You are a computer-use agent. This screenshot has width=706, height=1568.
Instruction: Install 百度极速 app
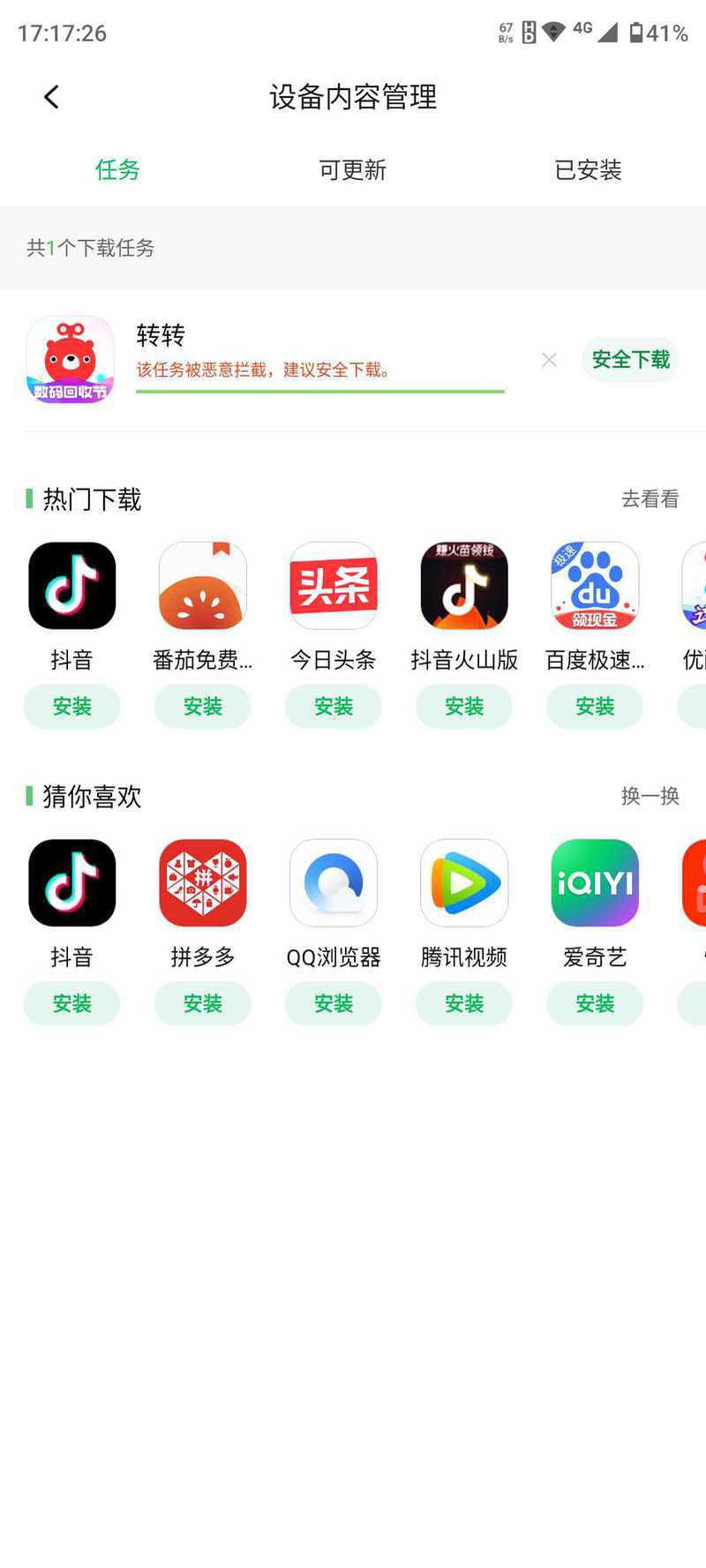595,707
